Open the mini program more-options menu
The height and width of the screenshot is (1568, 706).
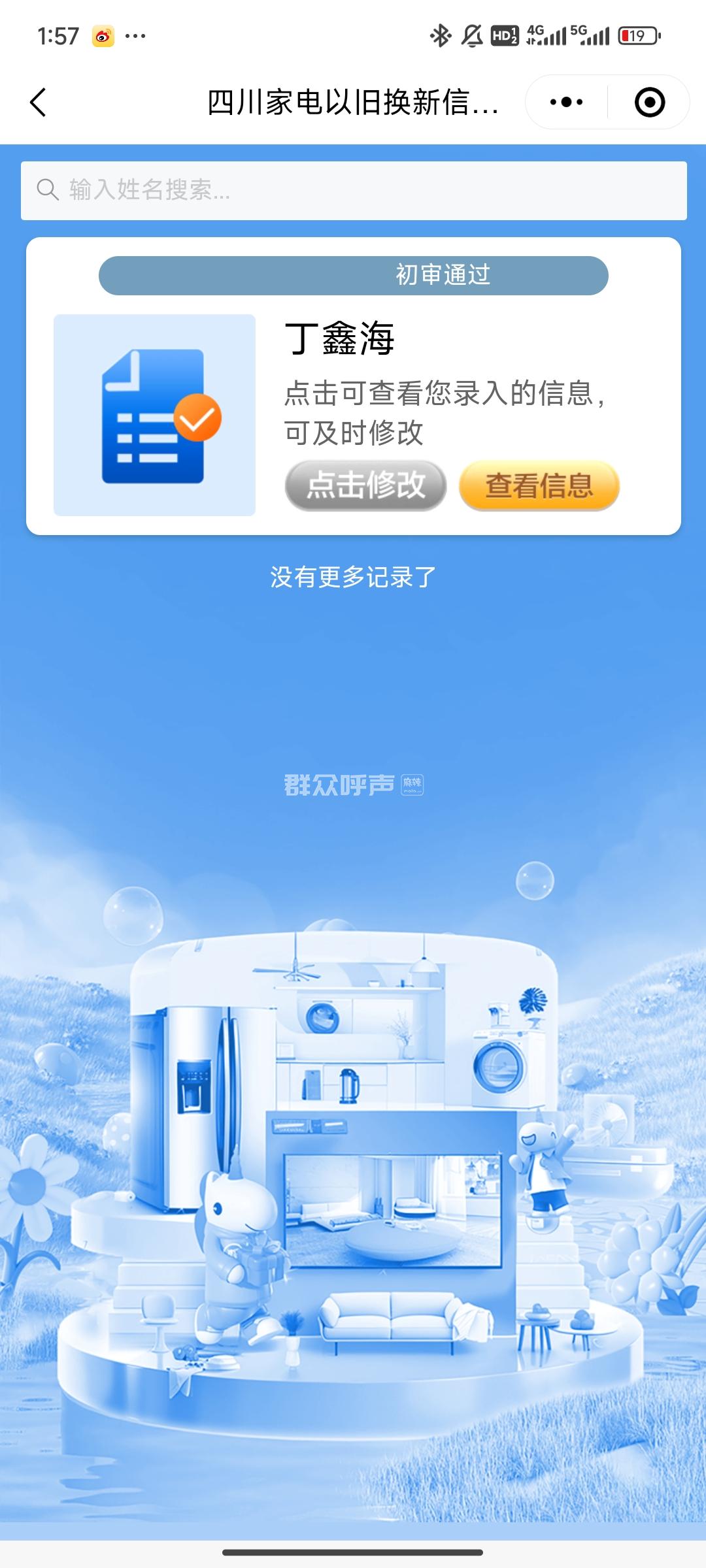[566, 103]
